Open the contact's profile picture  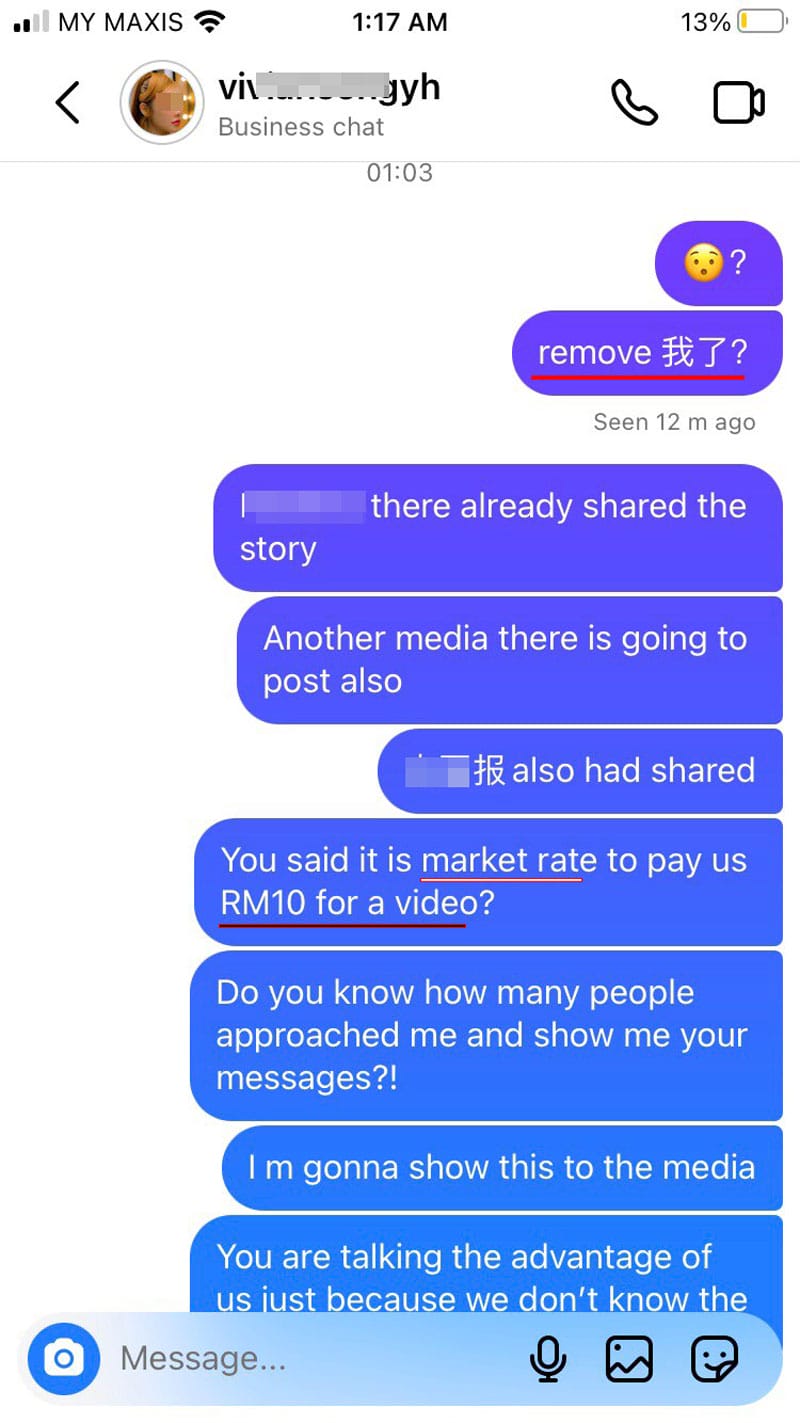click(x=160, y=103)
